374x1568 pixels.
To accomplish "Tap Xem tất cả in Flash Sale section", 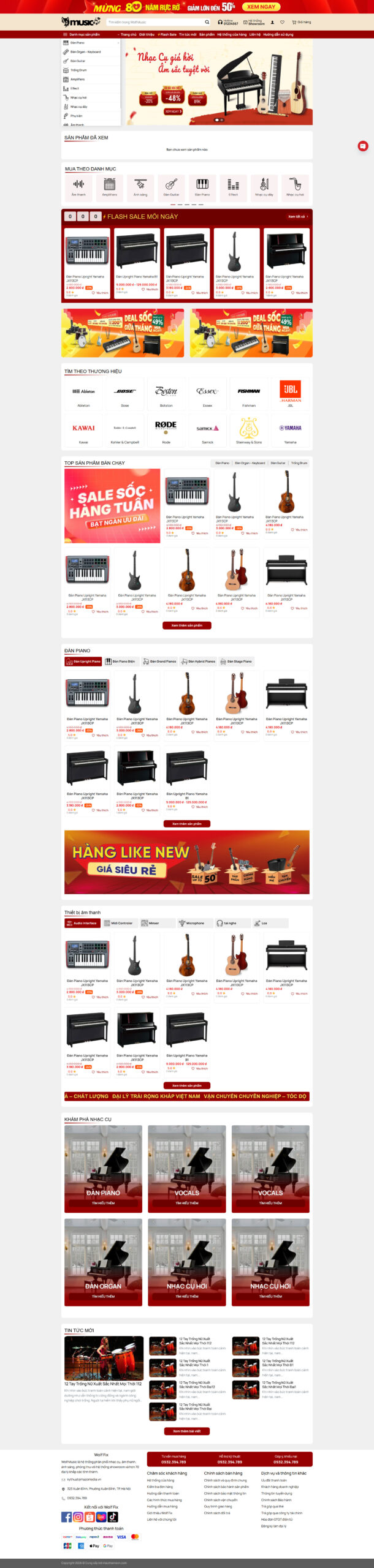I will (x=298, y=216).
